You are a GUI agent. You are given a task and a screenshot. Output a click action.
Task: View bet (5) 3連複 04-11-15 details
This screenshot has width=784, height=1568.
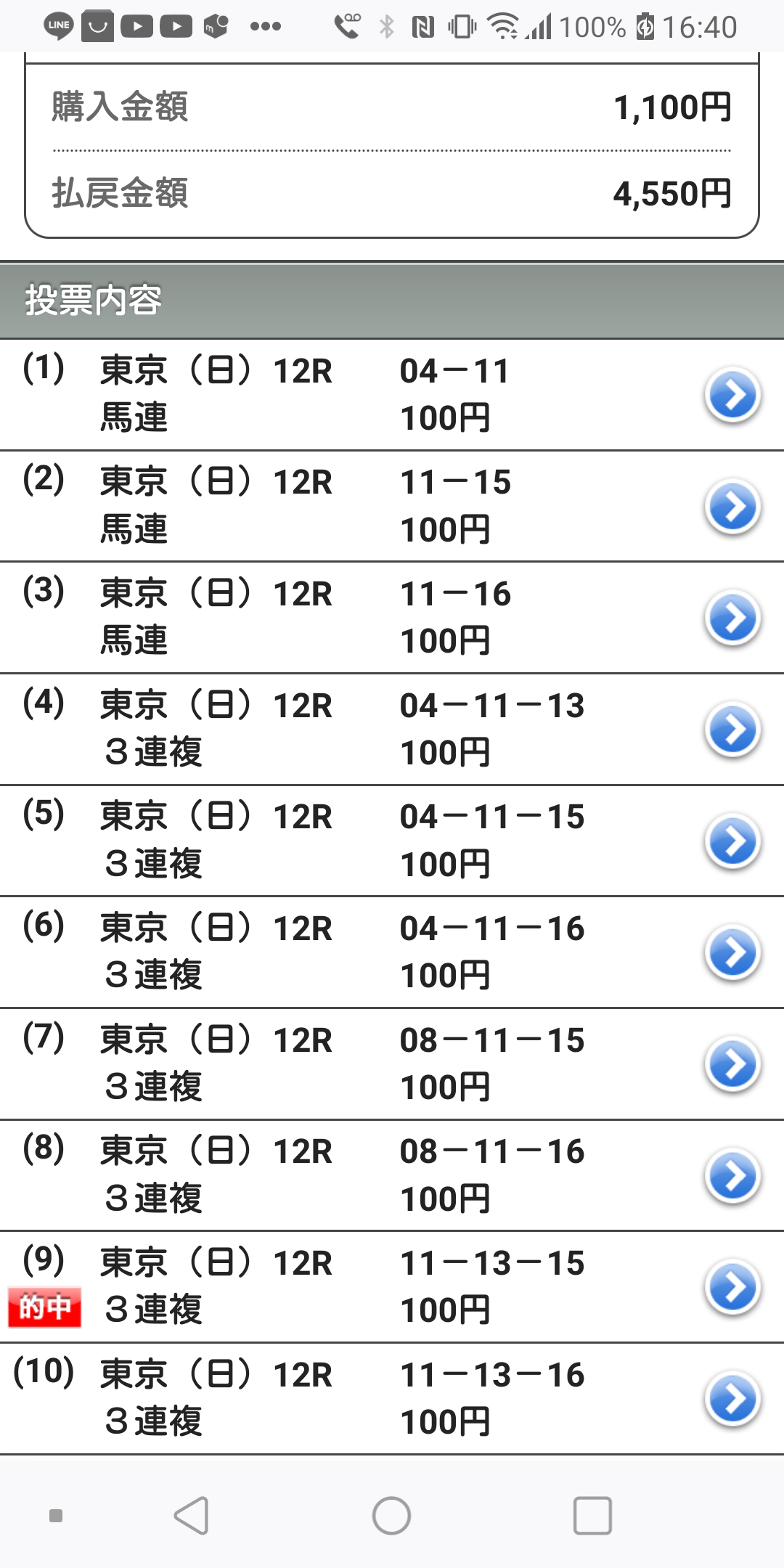(732, 841)
